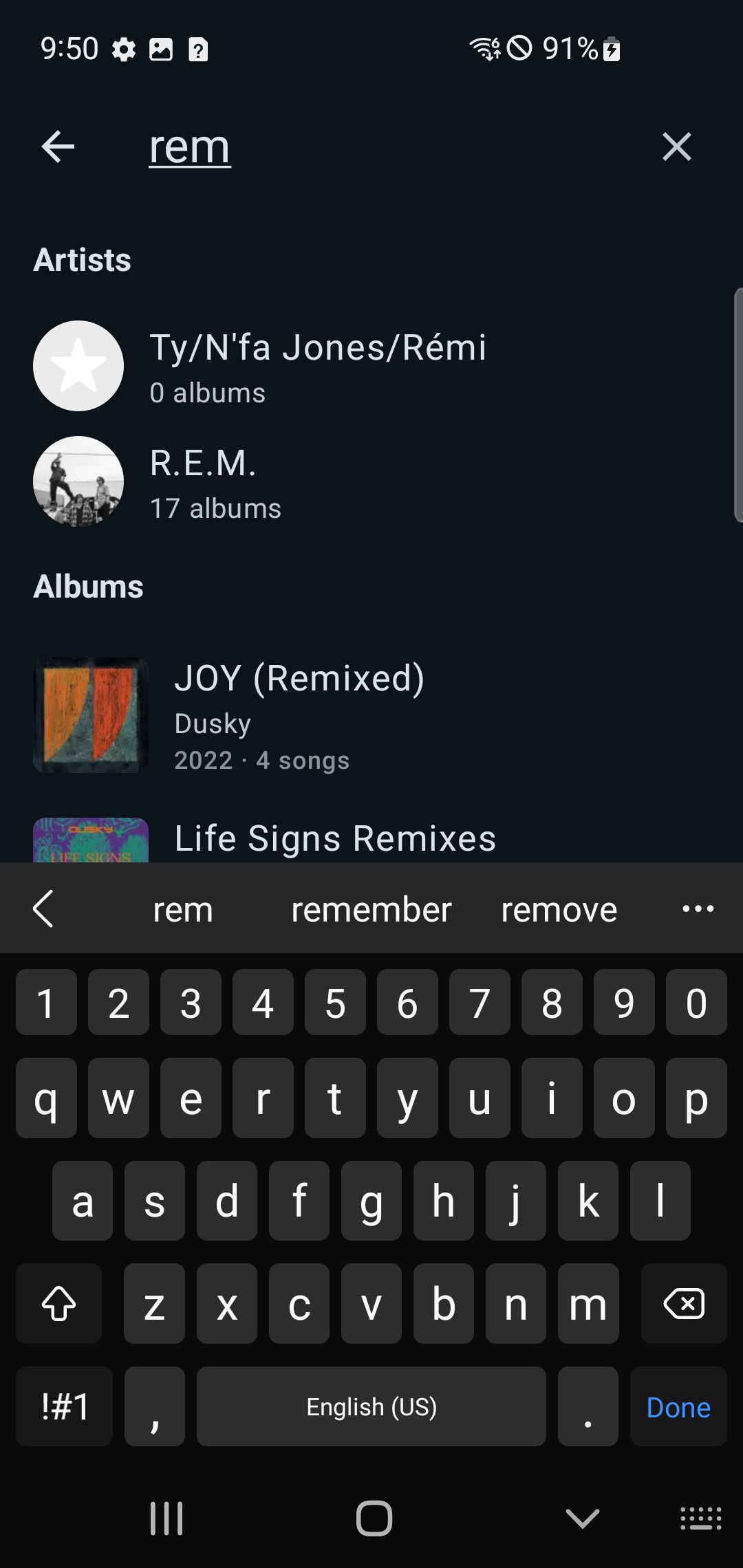Open the symbols layout with the !#1 key

pyautogui.click(x=63, y=1406)
